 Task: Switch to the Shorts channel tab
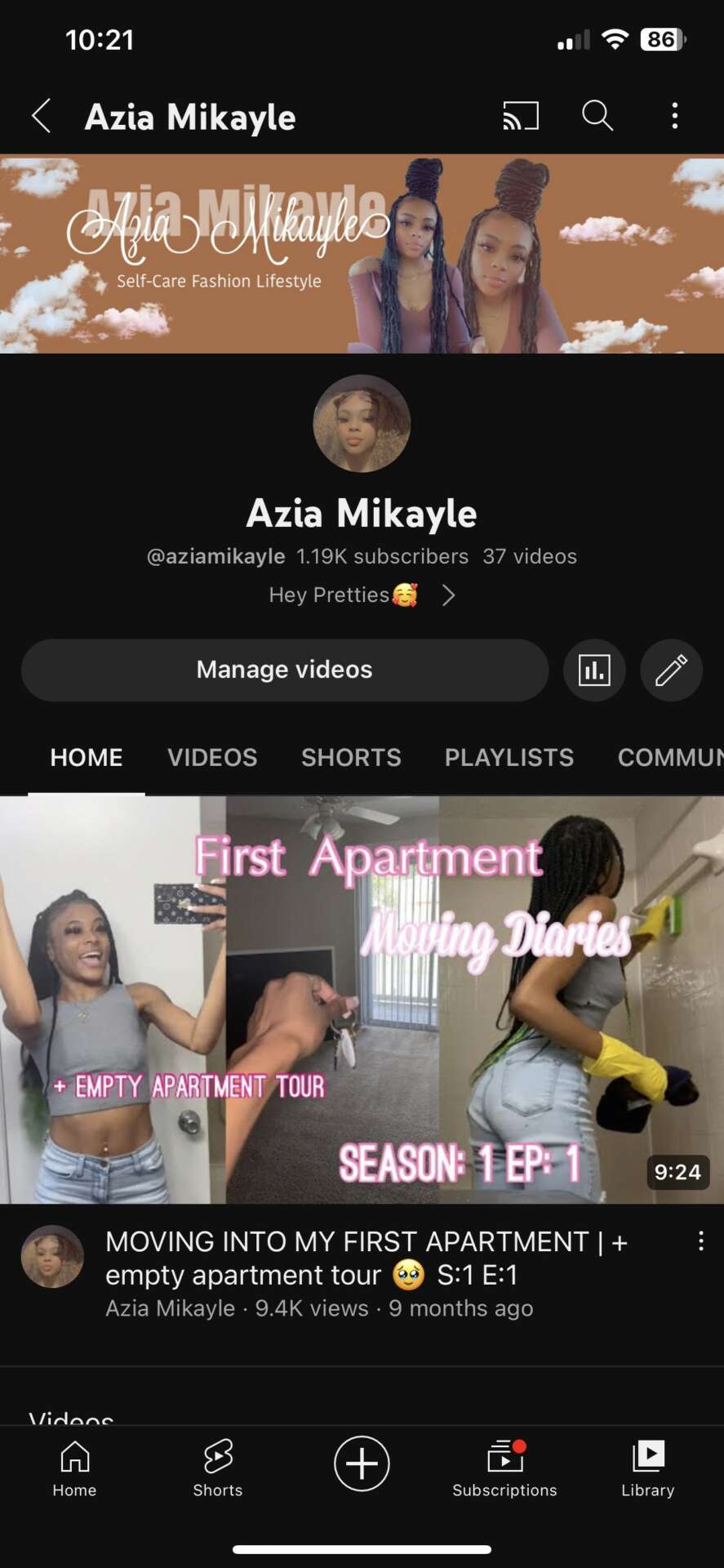(x=351, y=757)
